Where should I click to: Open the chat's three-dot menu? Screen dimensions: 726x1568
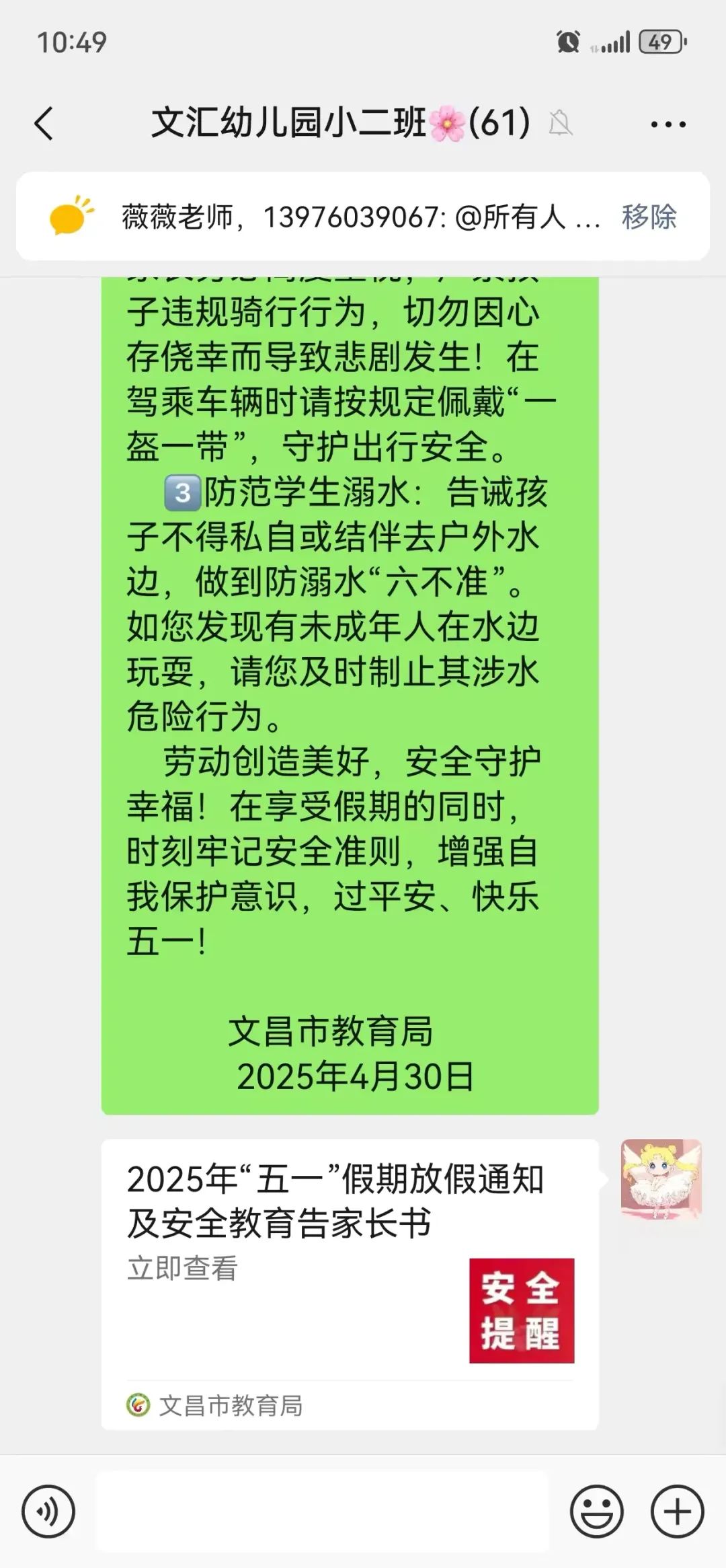coord(668,124)
